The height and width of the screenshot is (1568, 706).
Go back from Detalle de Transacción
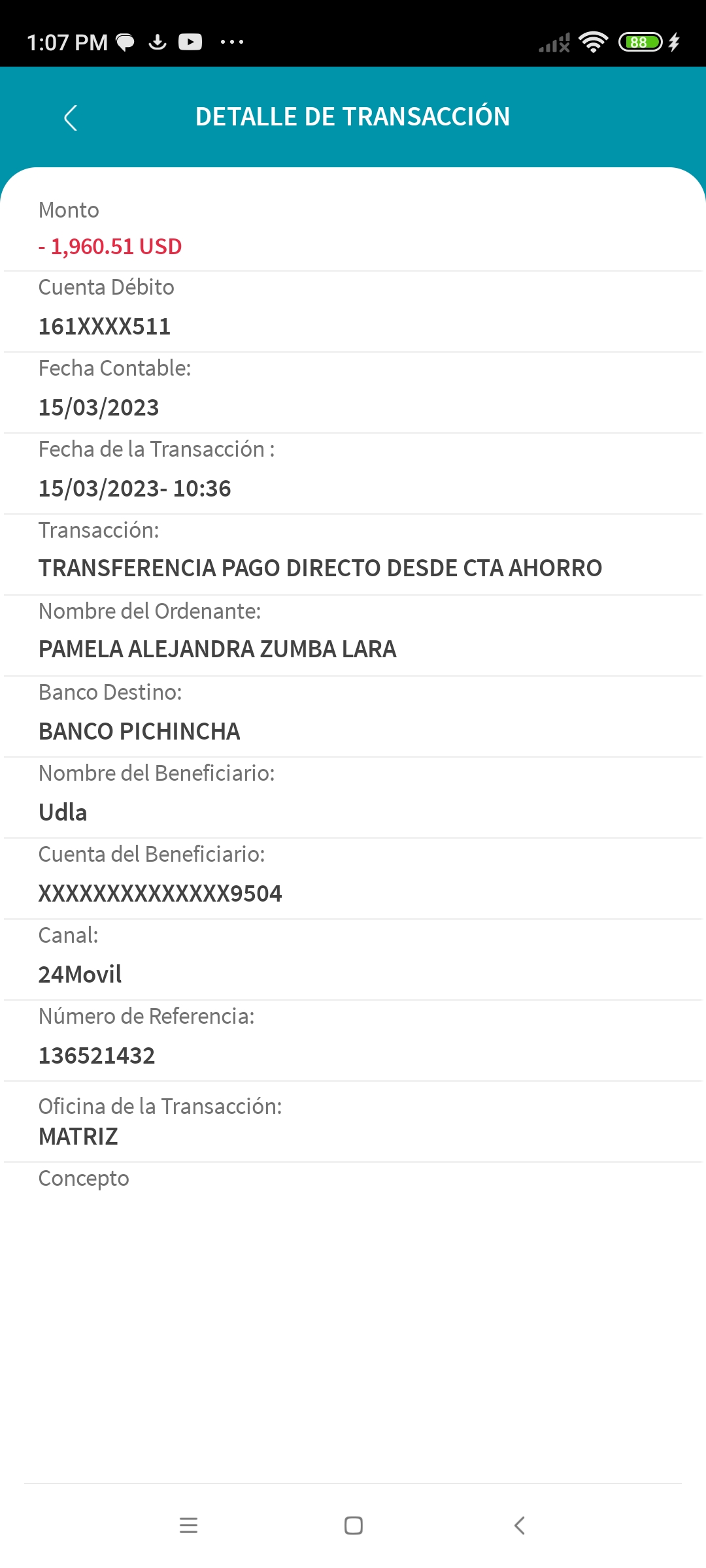(x=71, y=118)
